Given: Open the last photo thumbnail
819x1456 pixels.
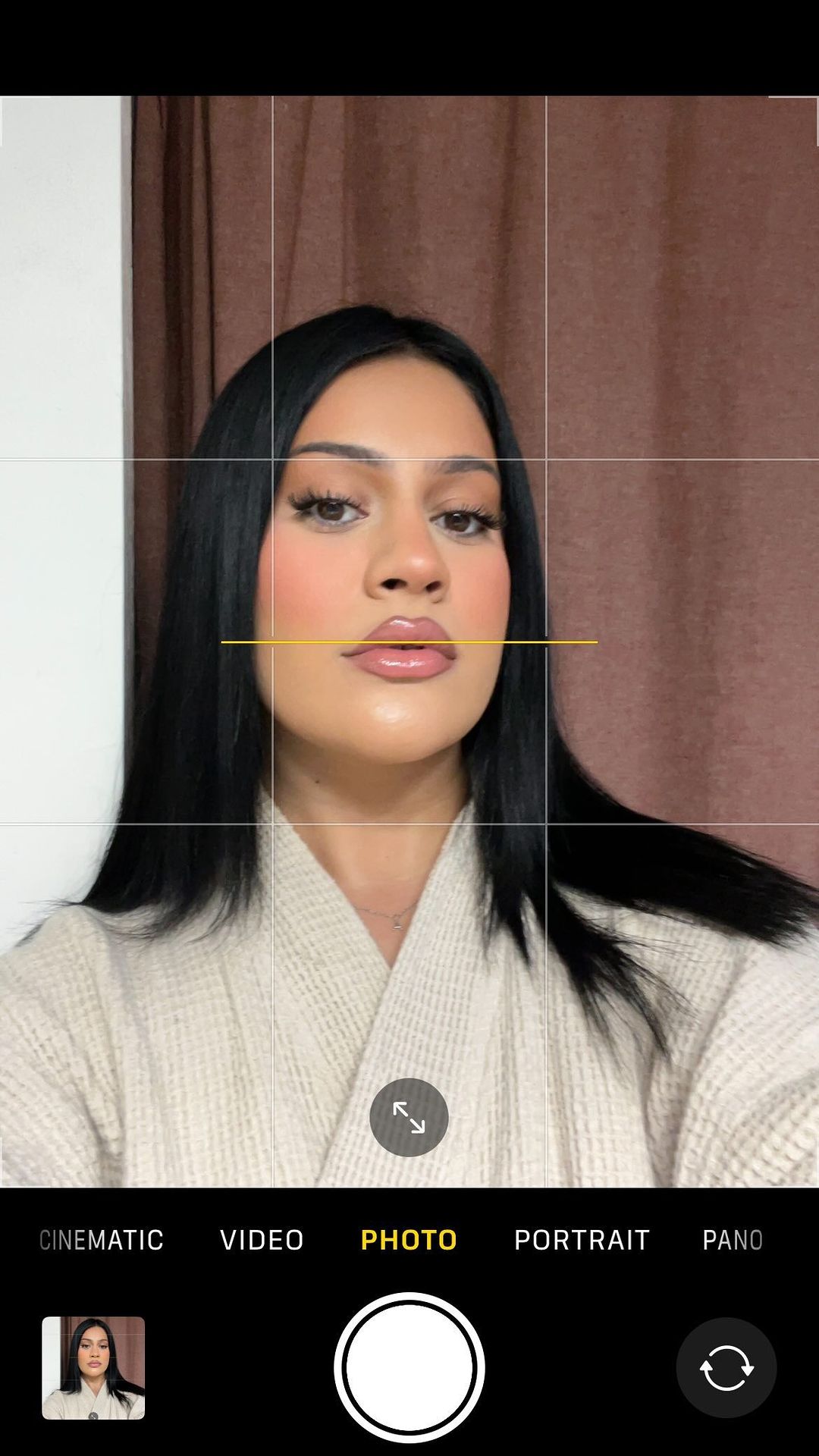Looking at the screenshot, I should (x=93, y=1367).
